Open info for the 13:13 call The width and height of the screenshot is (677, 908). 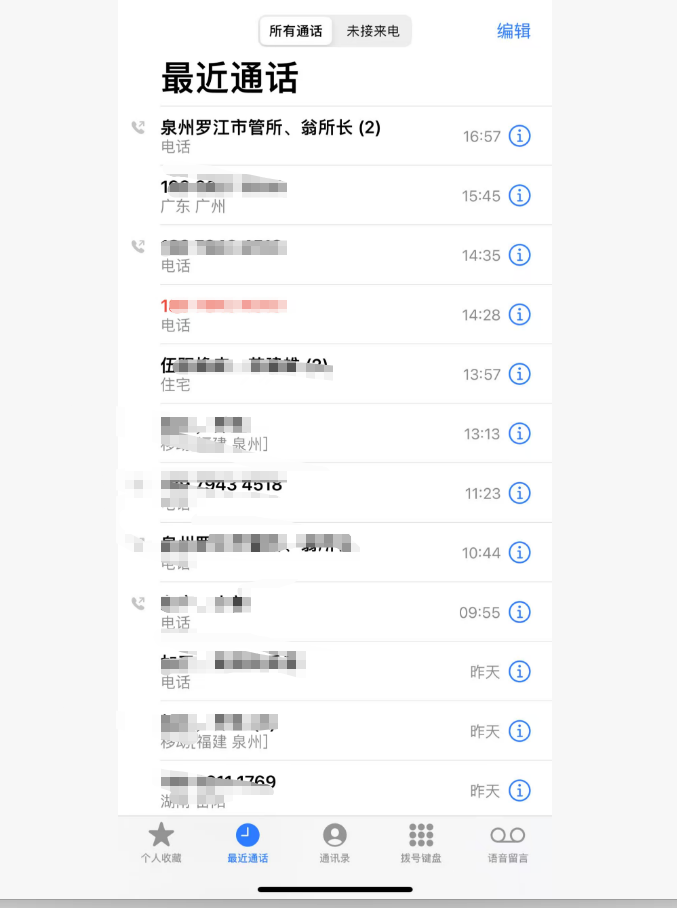(519, 433)
